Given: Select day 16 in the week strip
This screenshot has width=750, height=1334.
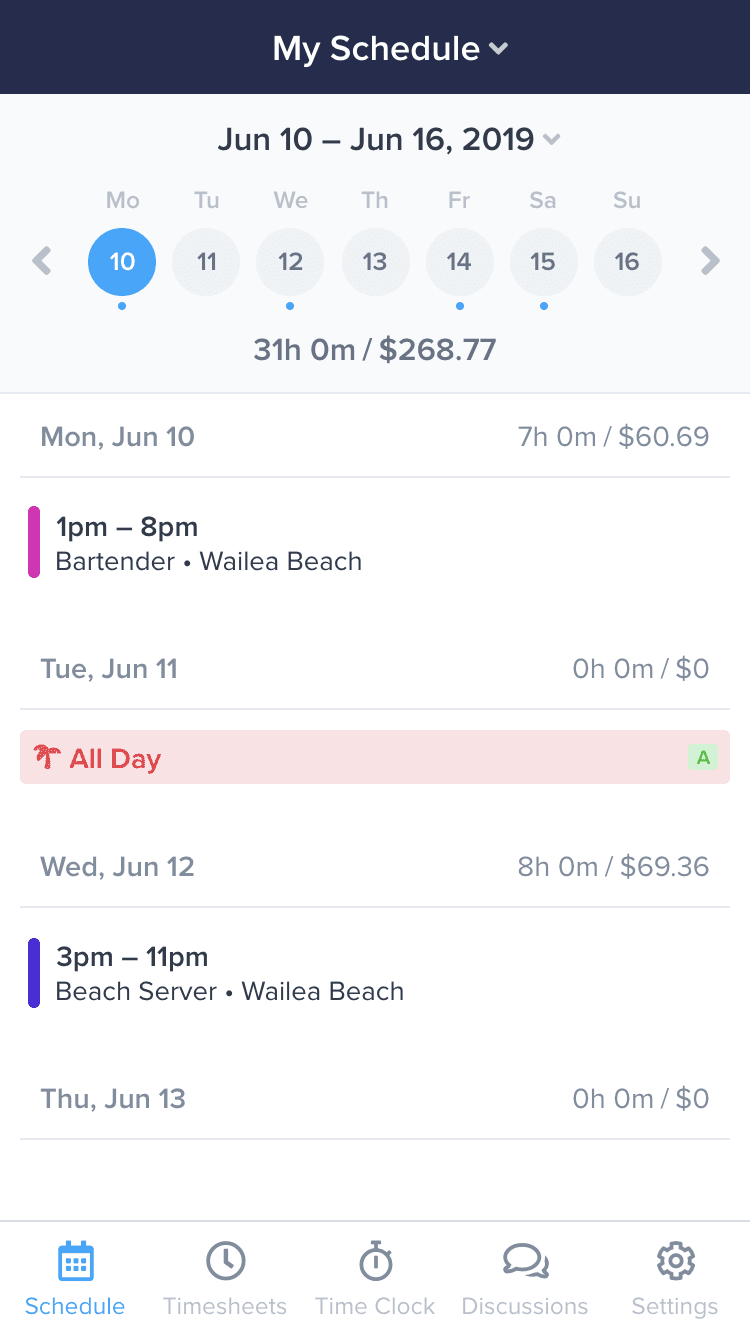Looking at the screenshot, I should tap(627, 261).
